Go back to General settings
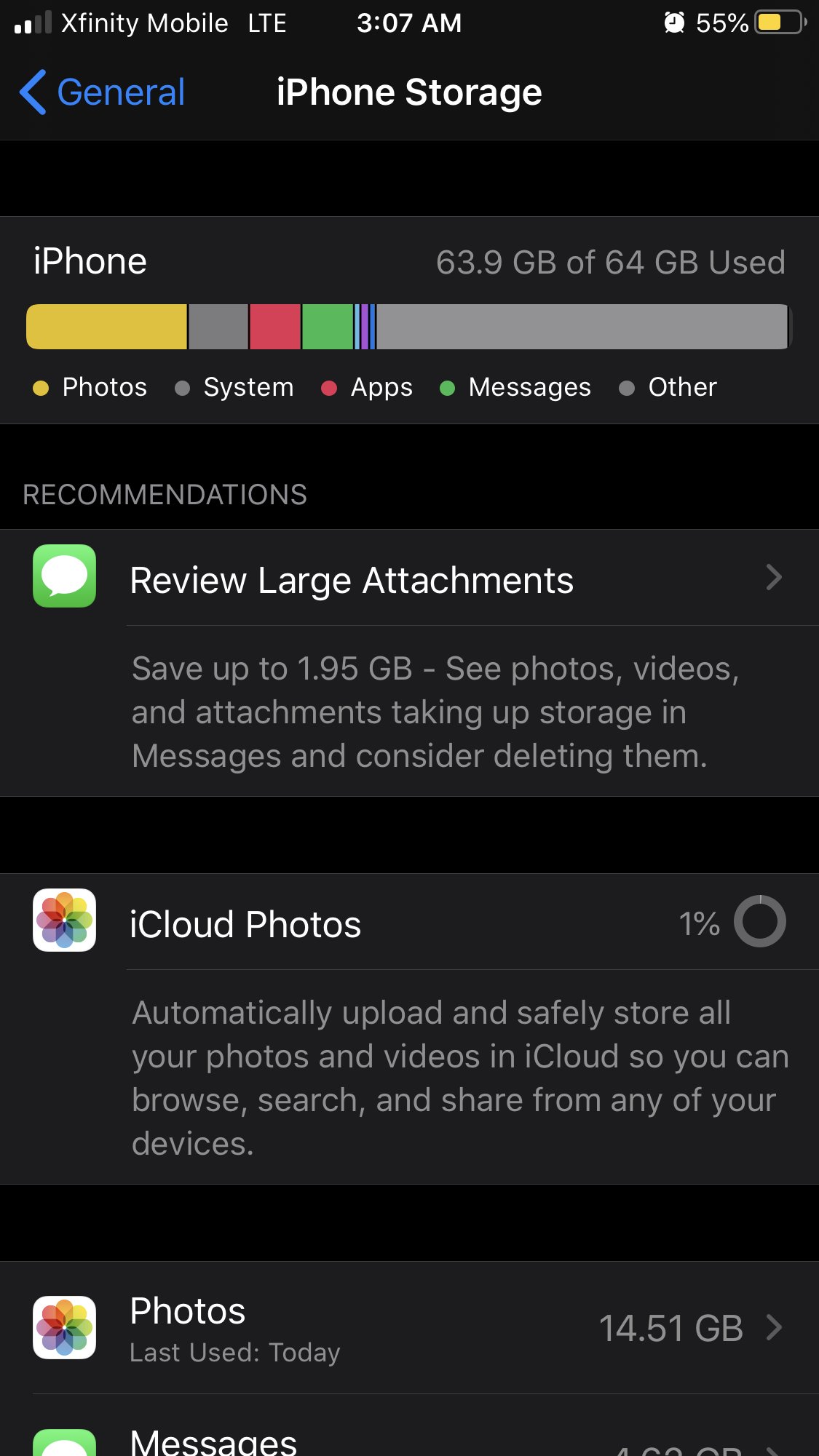Image resolution: width=819 pixels, height=1456 pixels. (102, 92)
